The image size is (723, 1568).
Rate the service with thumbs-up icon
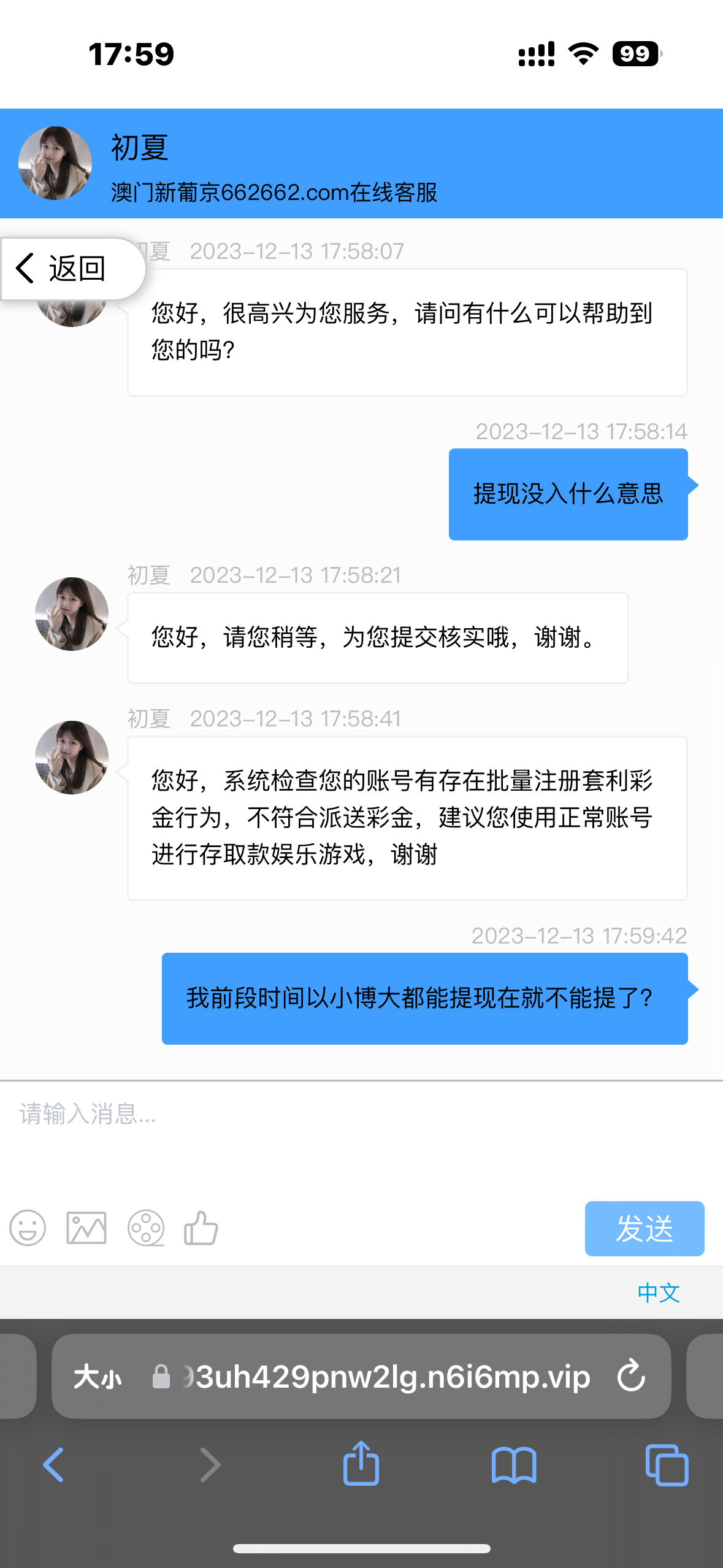(201, 1228)
